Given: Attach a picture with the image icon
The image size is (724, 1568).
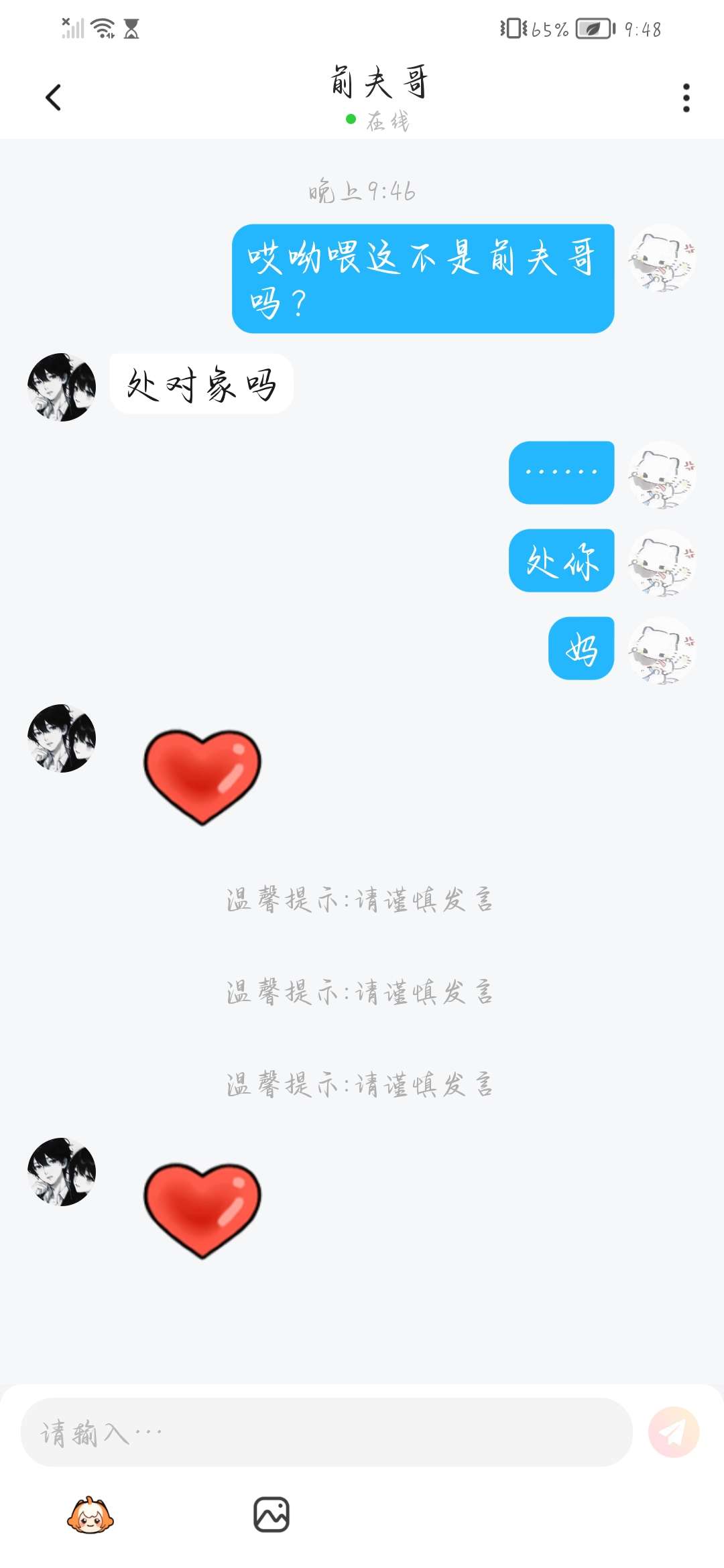Looking at the screenshot, I should (271, 1514).
